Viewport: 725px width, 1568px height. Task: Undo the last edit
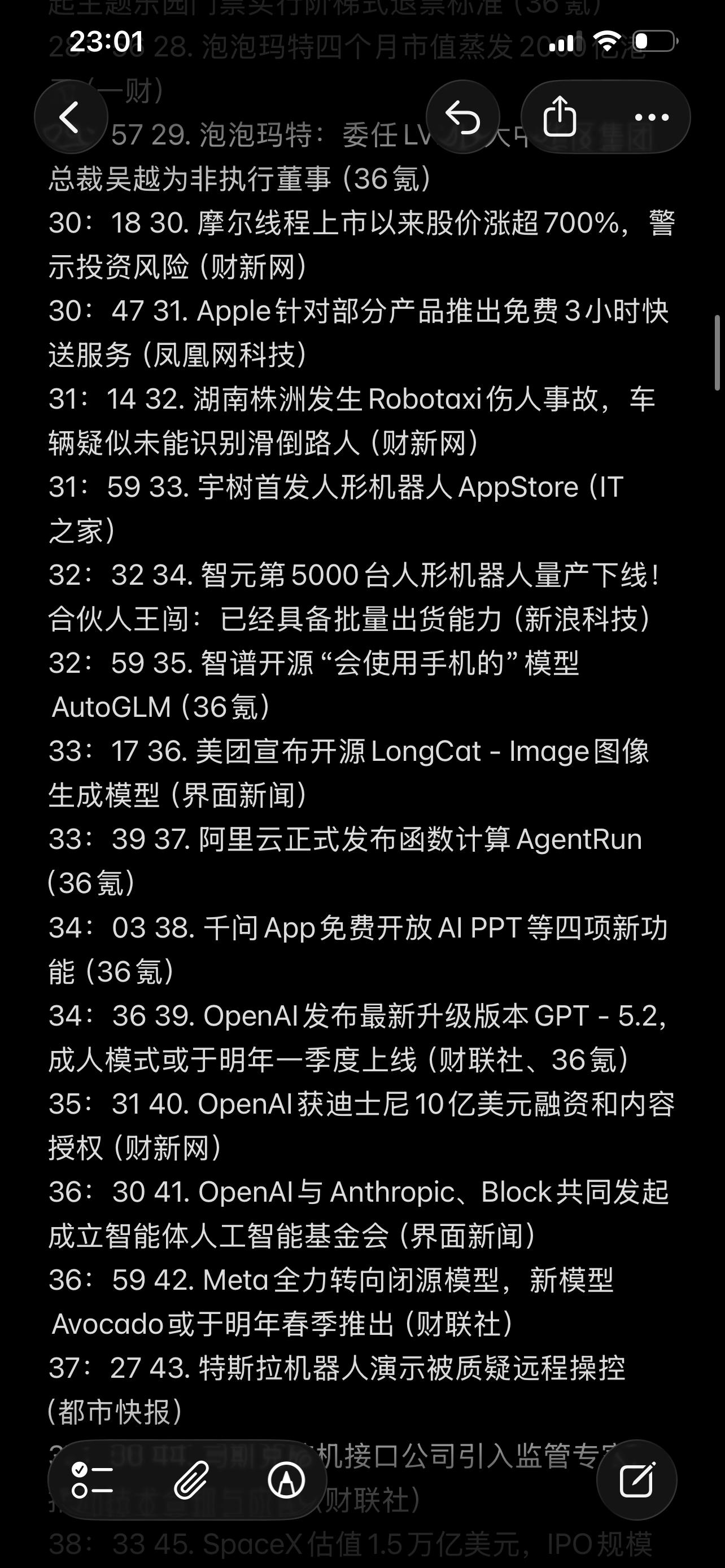(462, 117)
